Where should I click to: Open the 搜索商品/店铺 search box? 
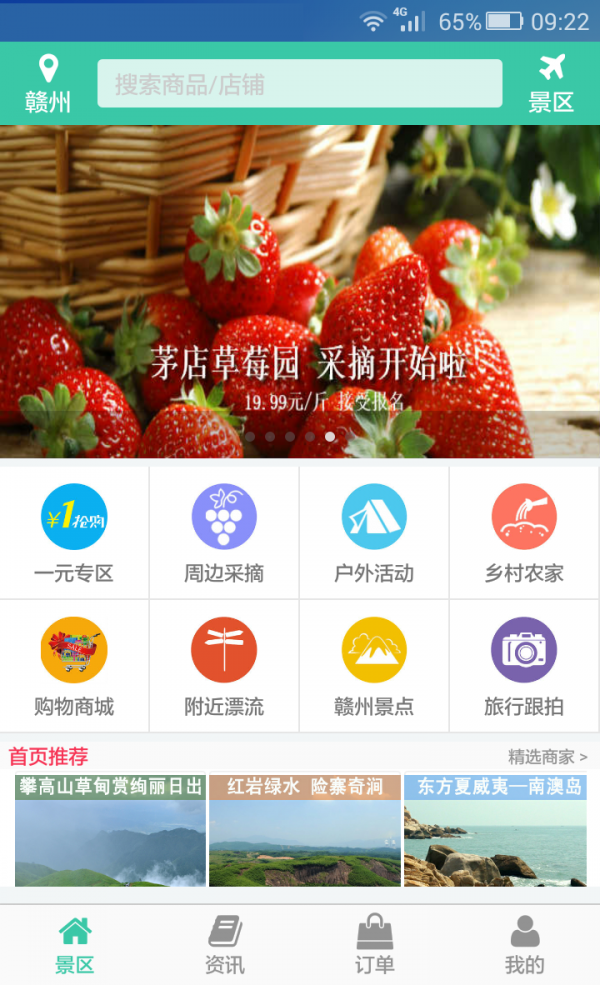click(300, 84)
